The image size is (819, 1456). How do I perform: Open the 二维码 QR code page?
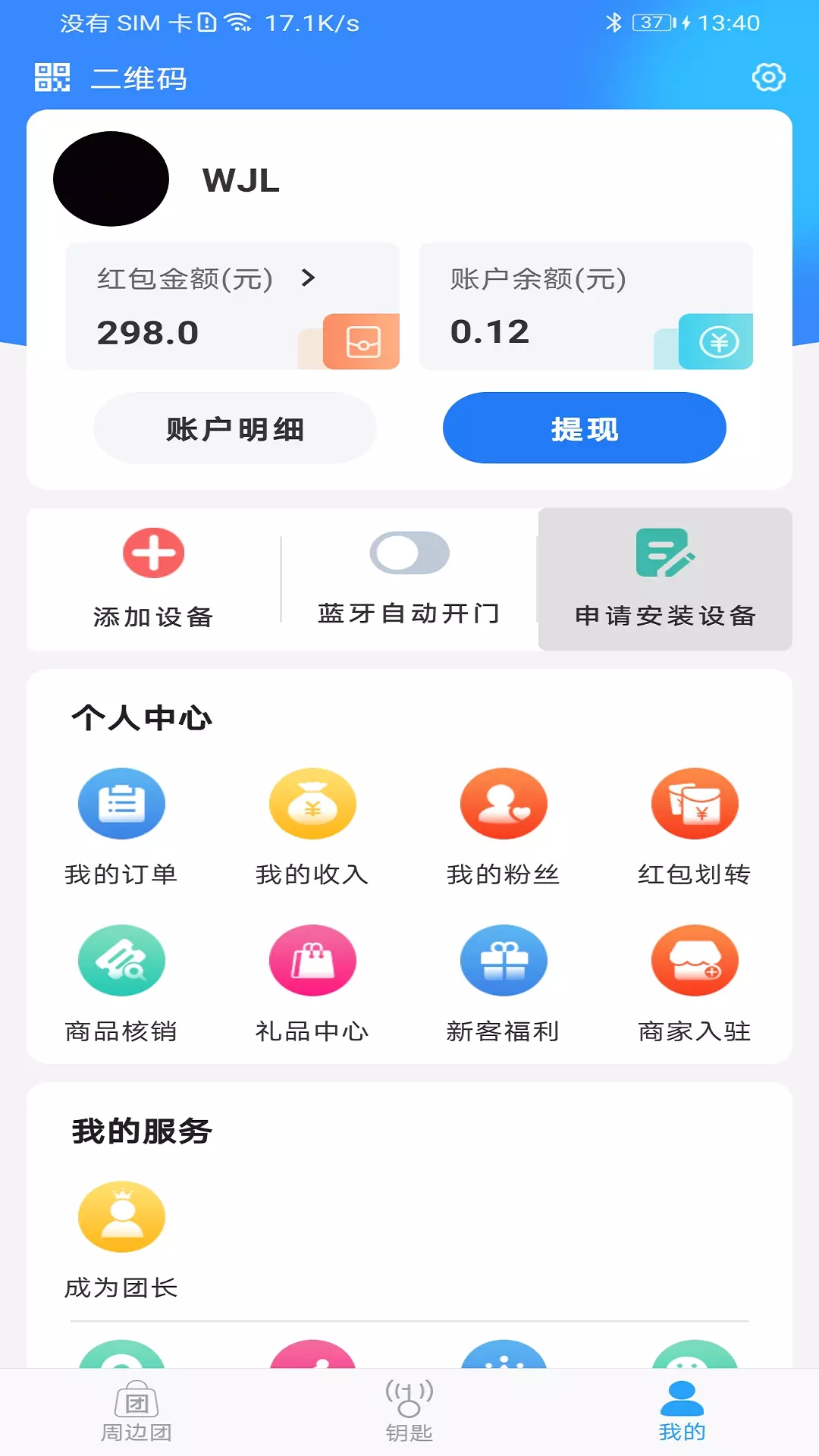pos(111,78)
